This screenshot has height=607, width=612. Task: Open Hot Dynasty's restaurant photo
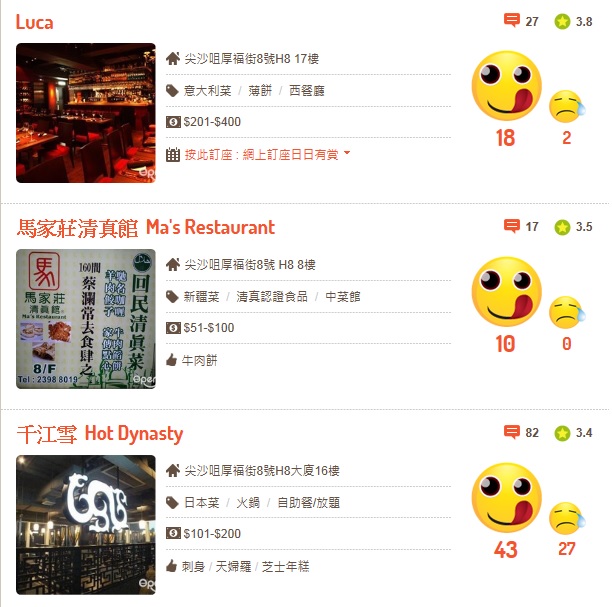pyautogui.click(x=86, y=524)
